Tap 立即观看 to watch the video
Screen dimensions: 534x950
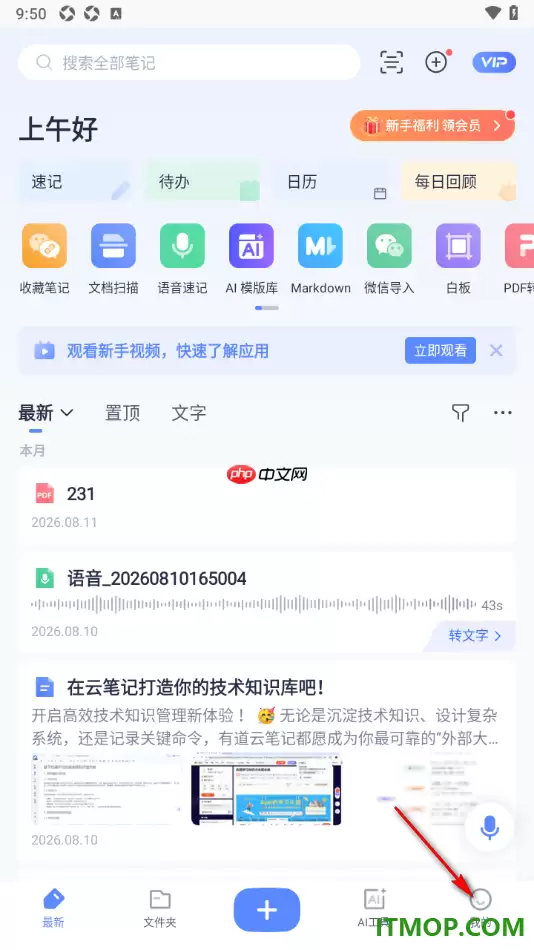pyautogui.click(x=440, y=351)
